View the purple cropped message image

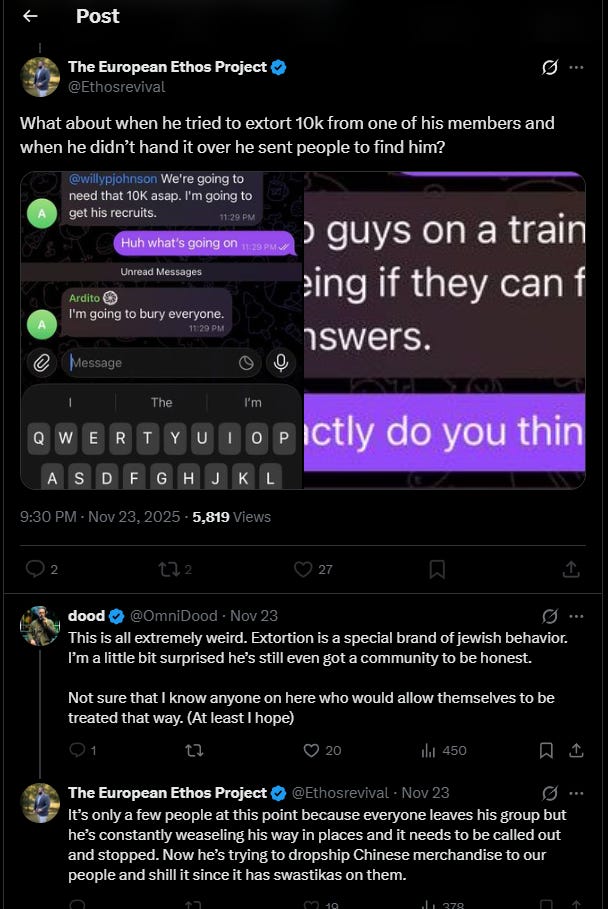point(445,330)
